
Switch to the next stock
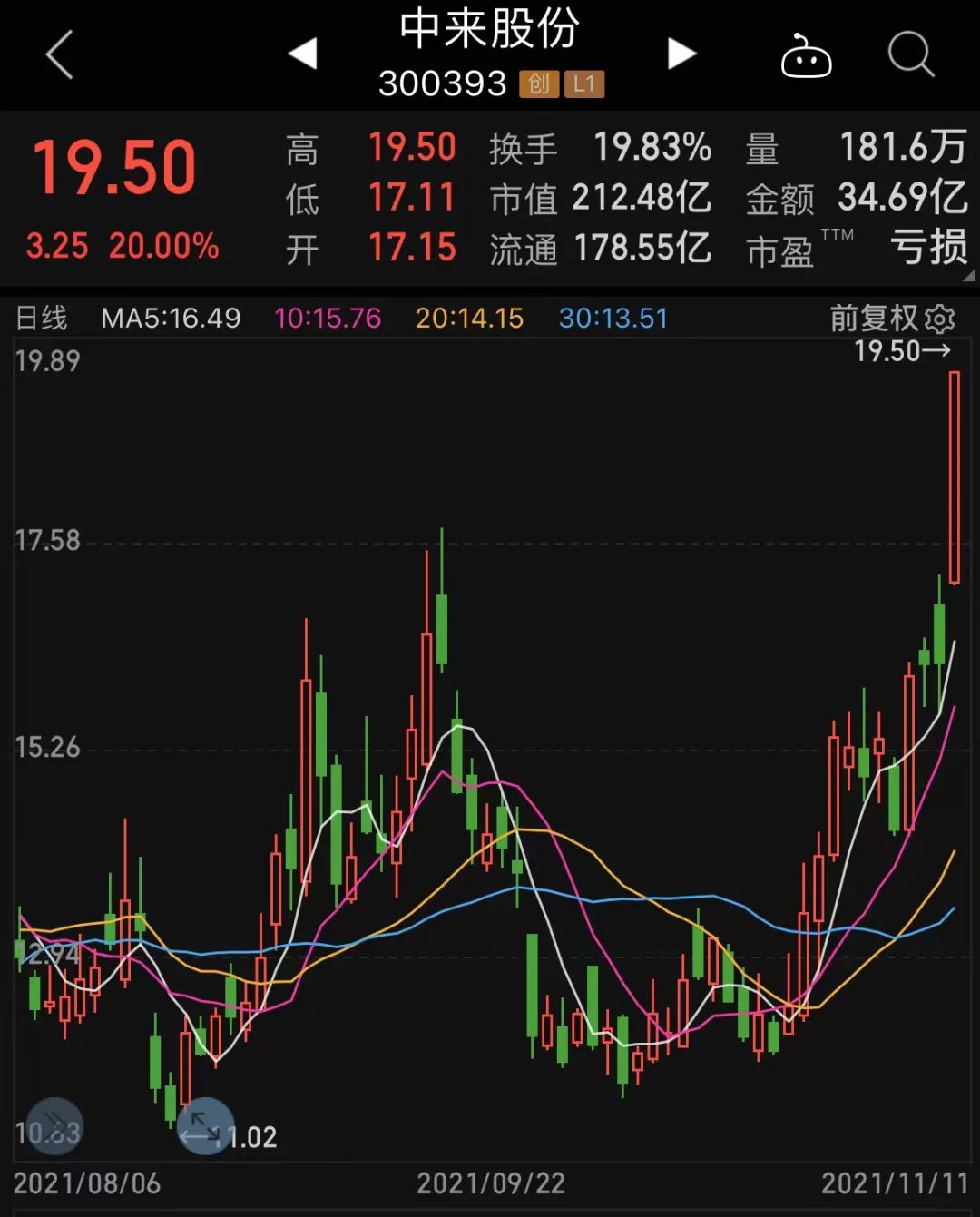[x=681, y=54]
